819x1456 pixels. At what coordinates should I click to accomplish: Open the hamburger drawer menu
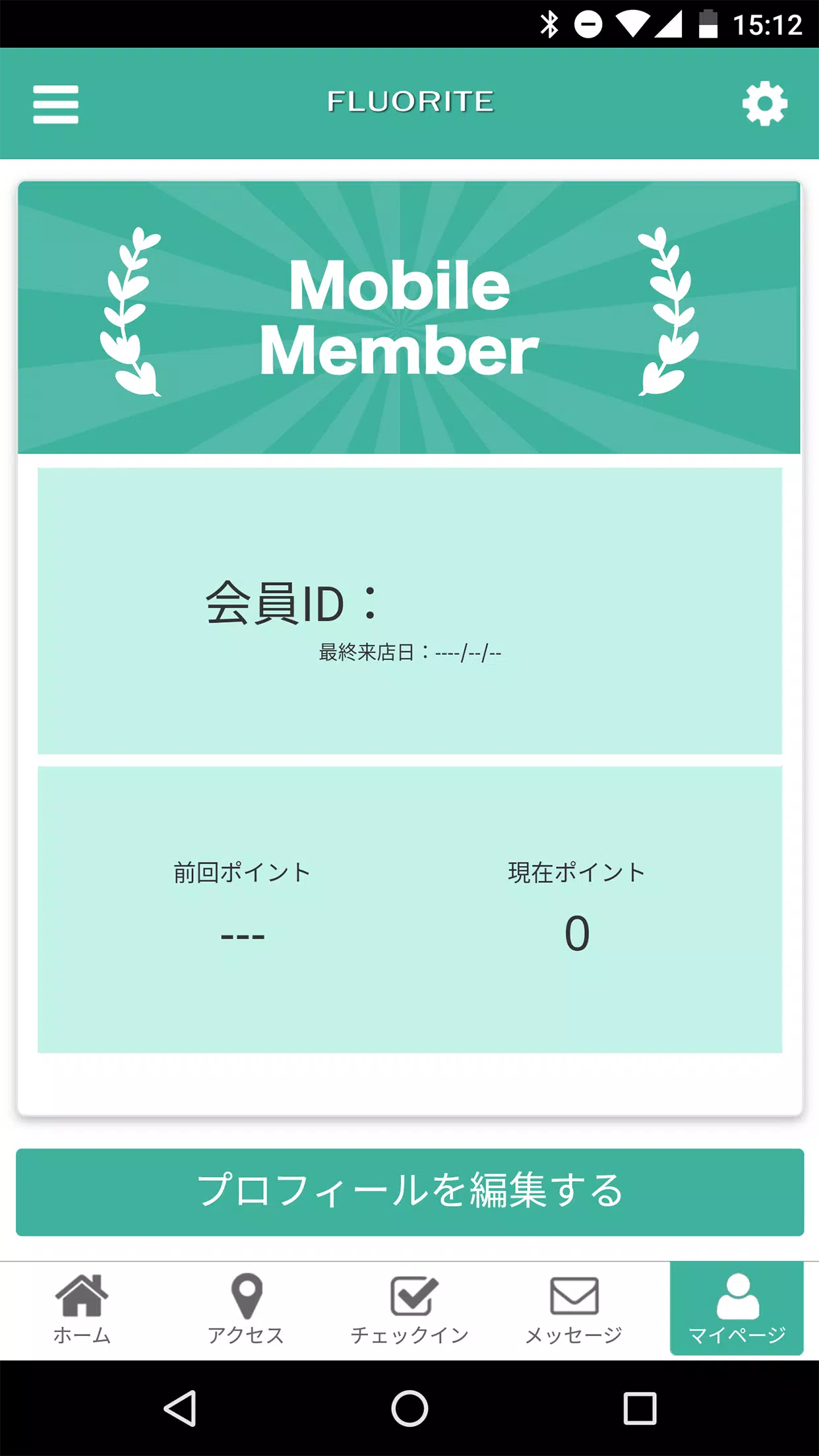tap(56, 104)
